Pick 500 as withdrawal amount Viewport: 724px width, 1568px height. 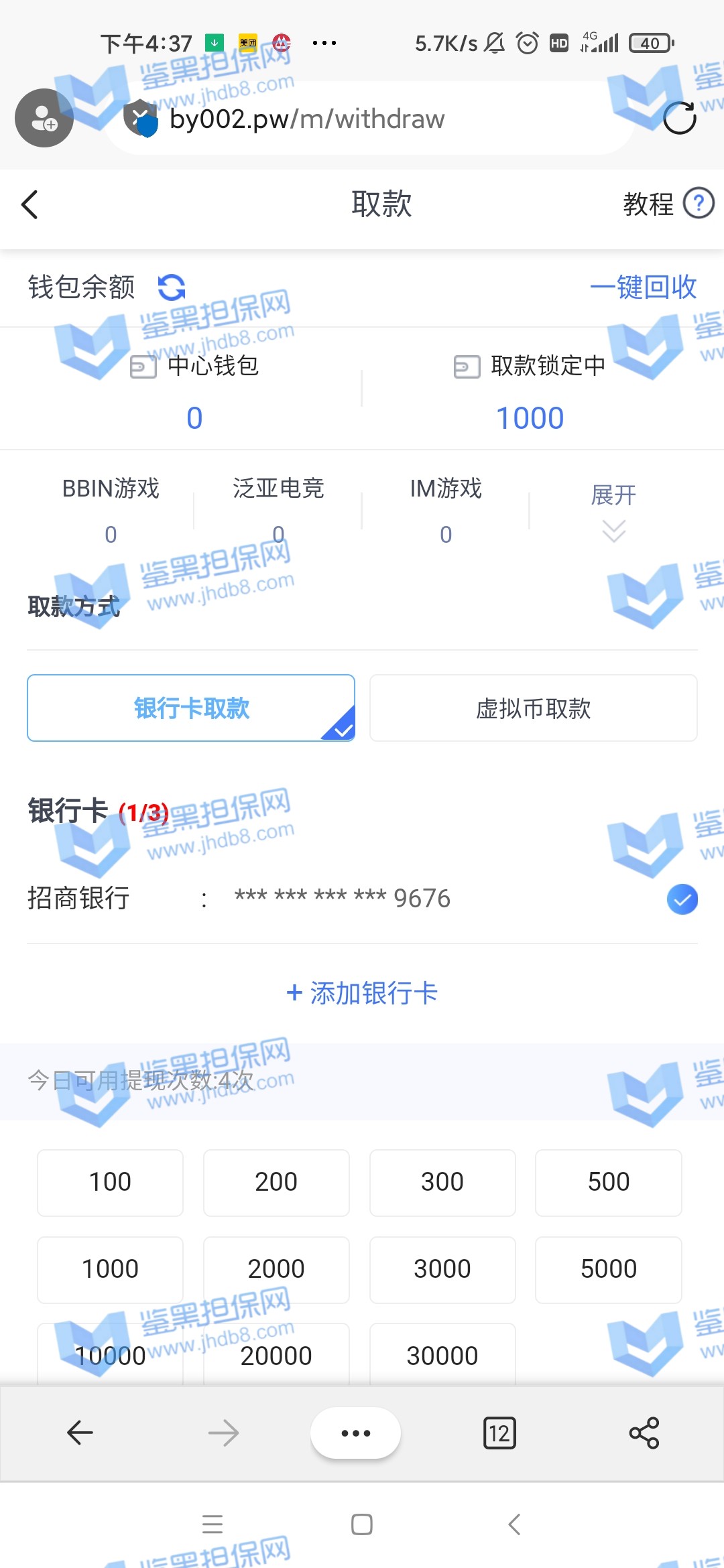coord(608,1182)
